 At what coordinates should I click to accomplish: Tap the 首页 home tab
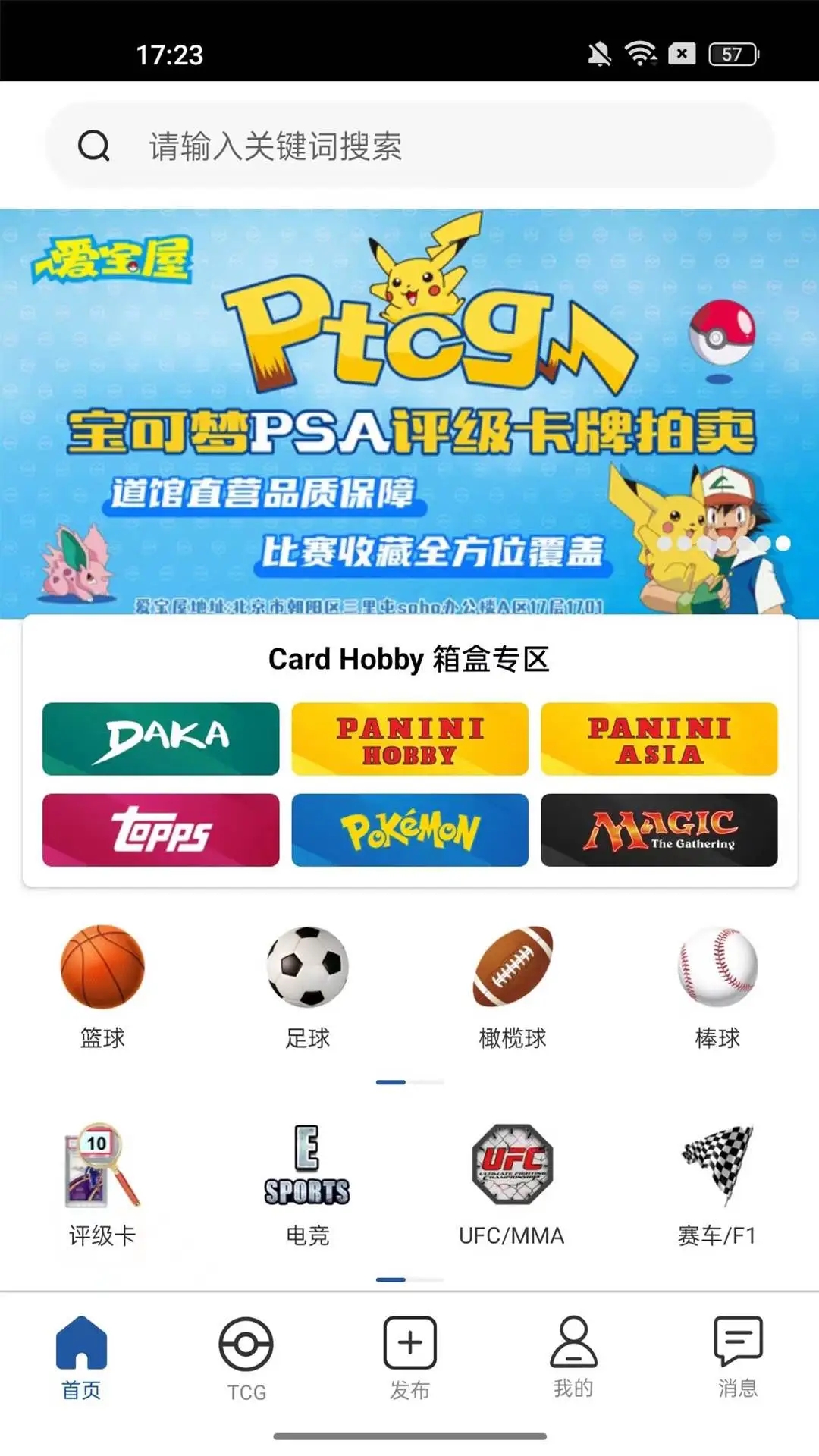point(79,1357)
